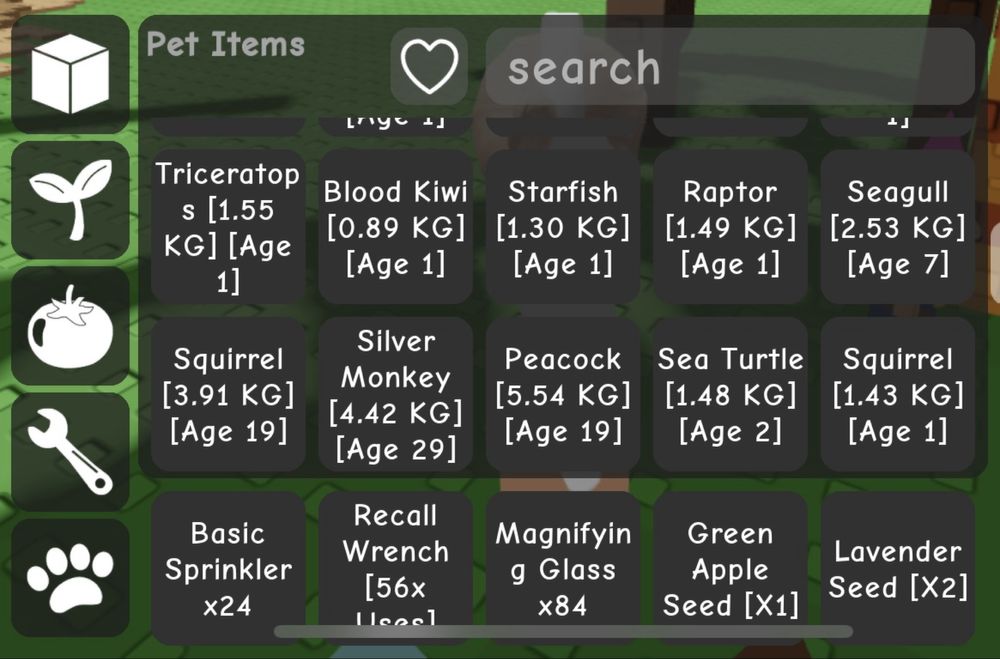
Task: Switch to the fruits tomato category
Action: point(70,326)
